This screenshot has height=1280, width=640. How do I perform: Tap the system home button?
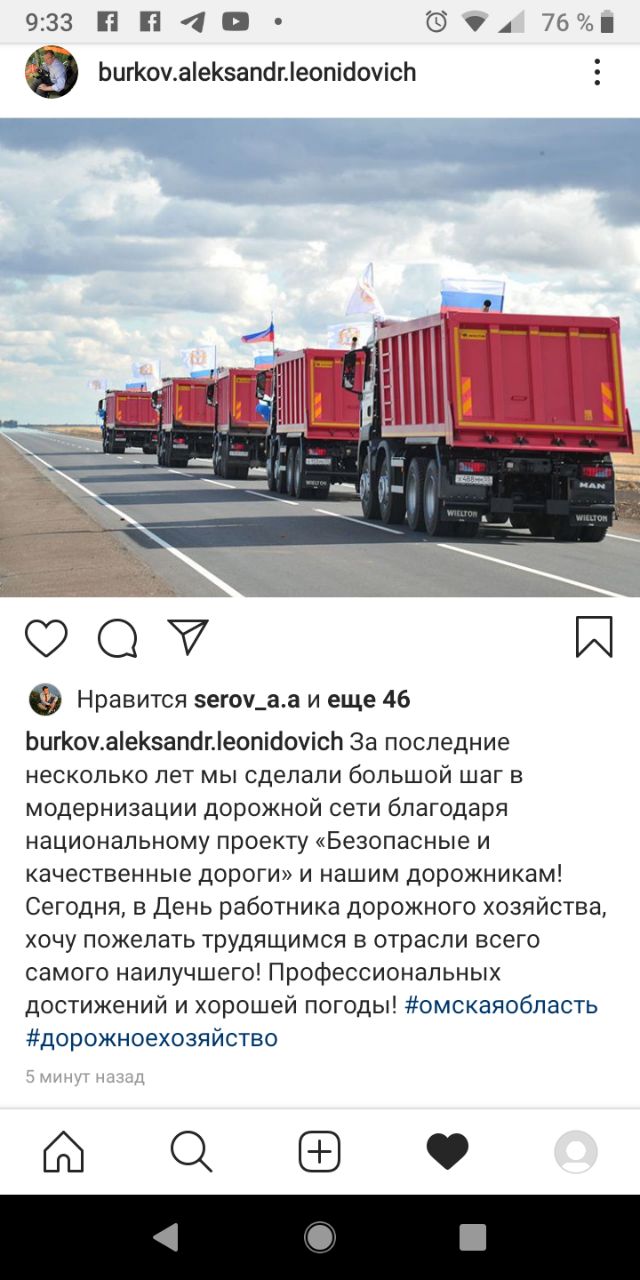320,1237
